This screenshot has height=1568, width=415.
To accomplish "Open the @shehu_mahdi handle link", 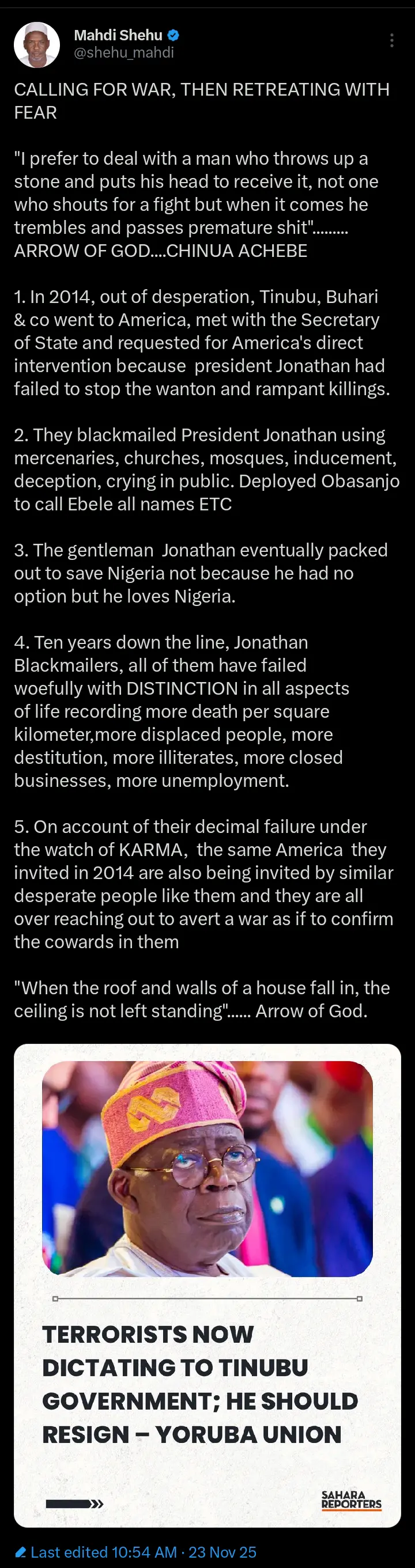I will 124,53.
